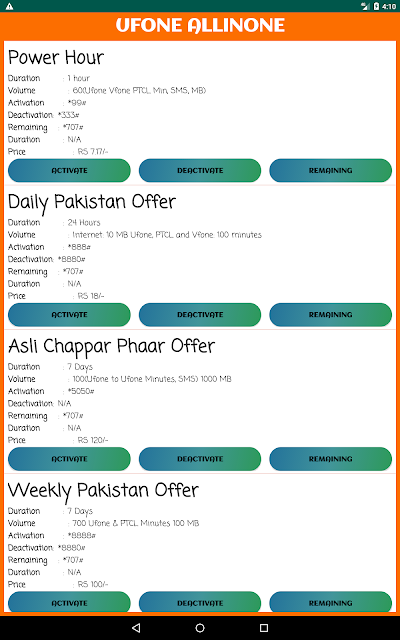The height and width of the screenshot is (640, 400).
Task: Activate the Power Hour offer
Action: [69, 170]
